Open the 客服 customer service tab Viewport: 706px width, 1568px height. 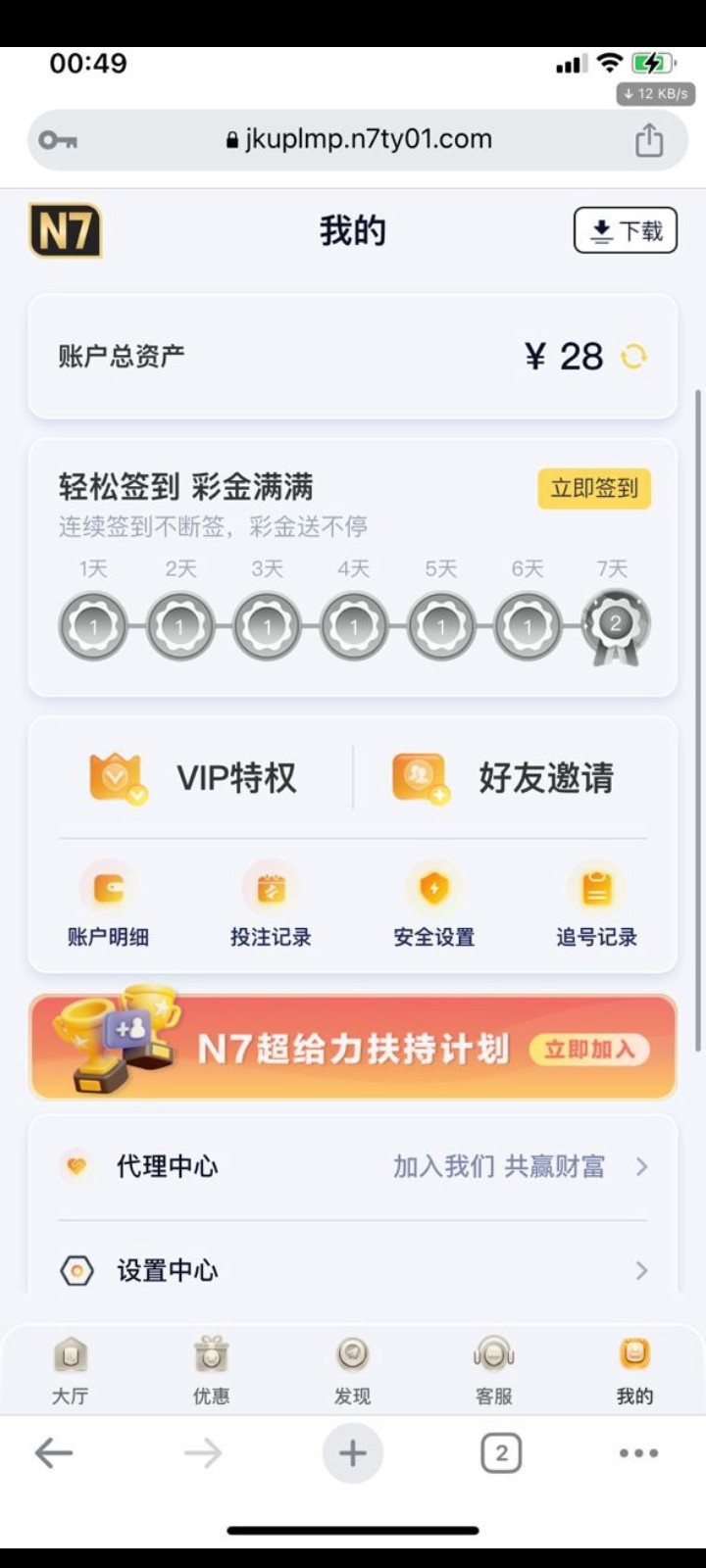coord(493,1370)
